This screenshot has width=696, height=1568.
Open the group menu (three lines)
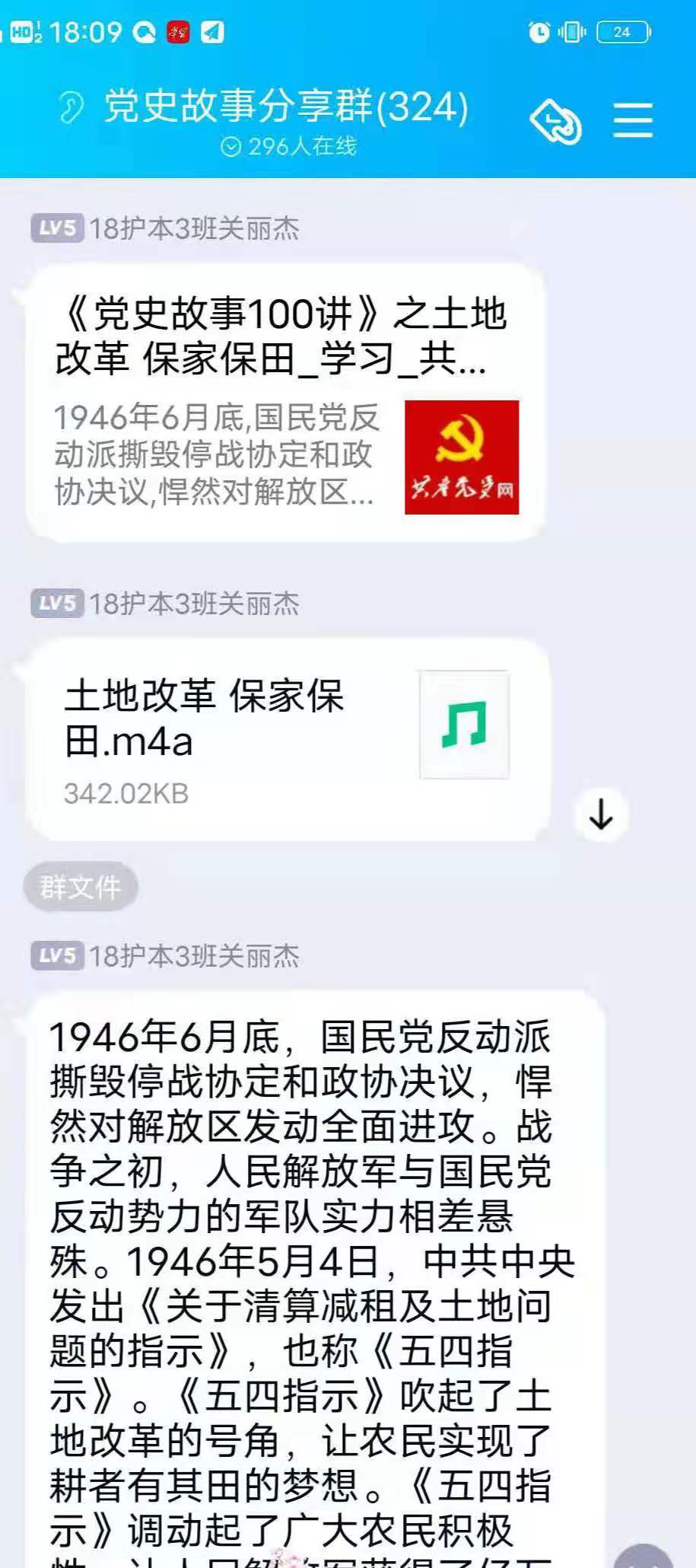633,120
